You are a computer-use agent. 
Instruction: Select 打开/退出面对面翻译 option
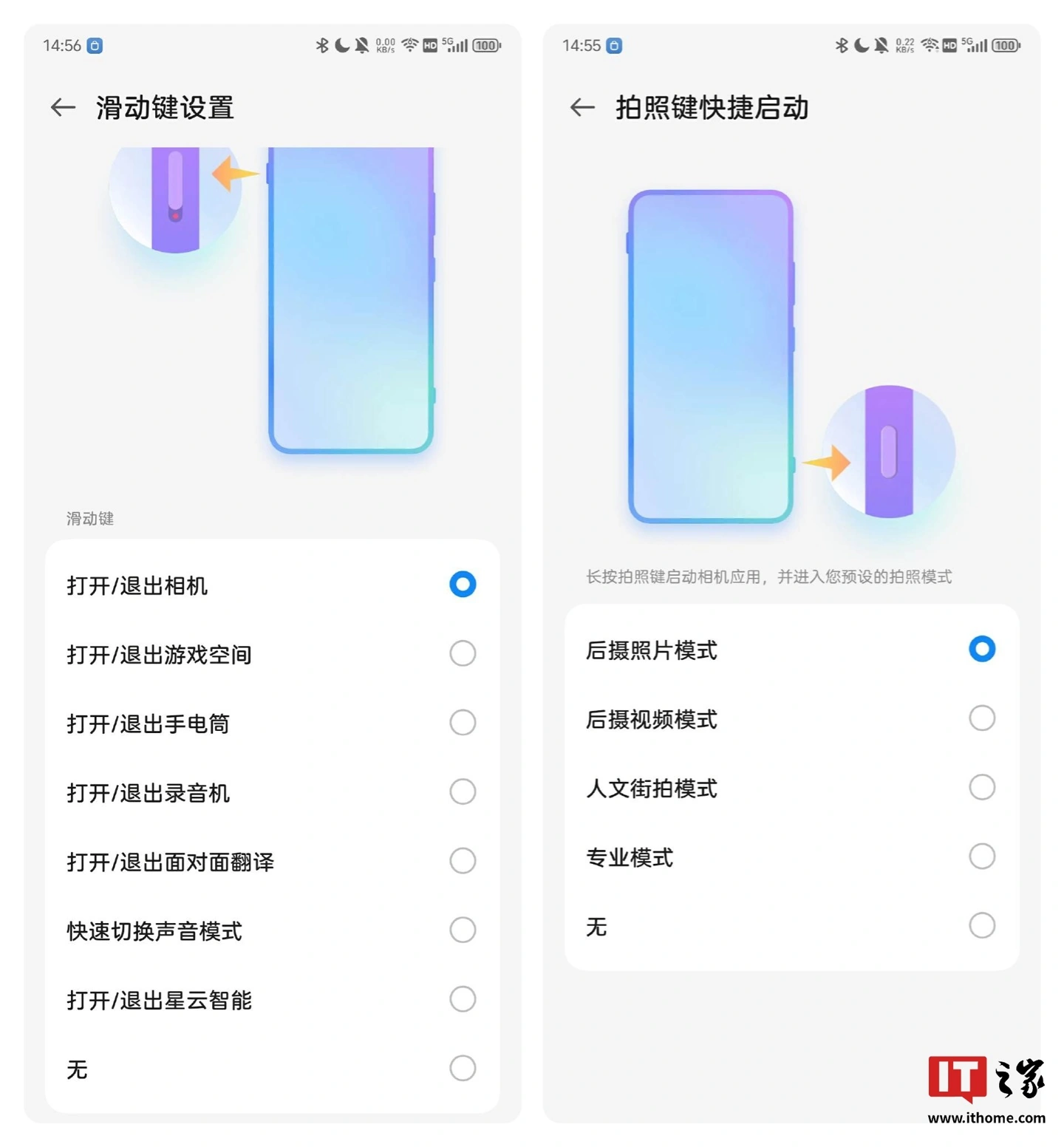coord(462,861)
